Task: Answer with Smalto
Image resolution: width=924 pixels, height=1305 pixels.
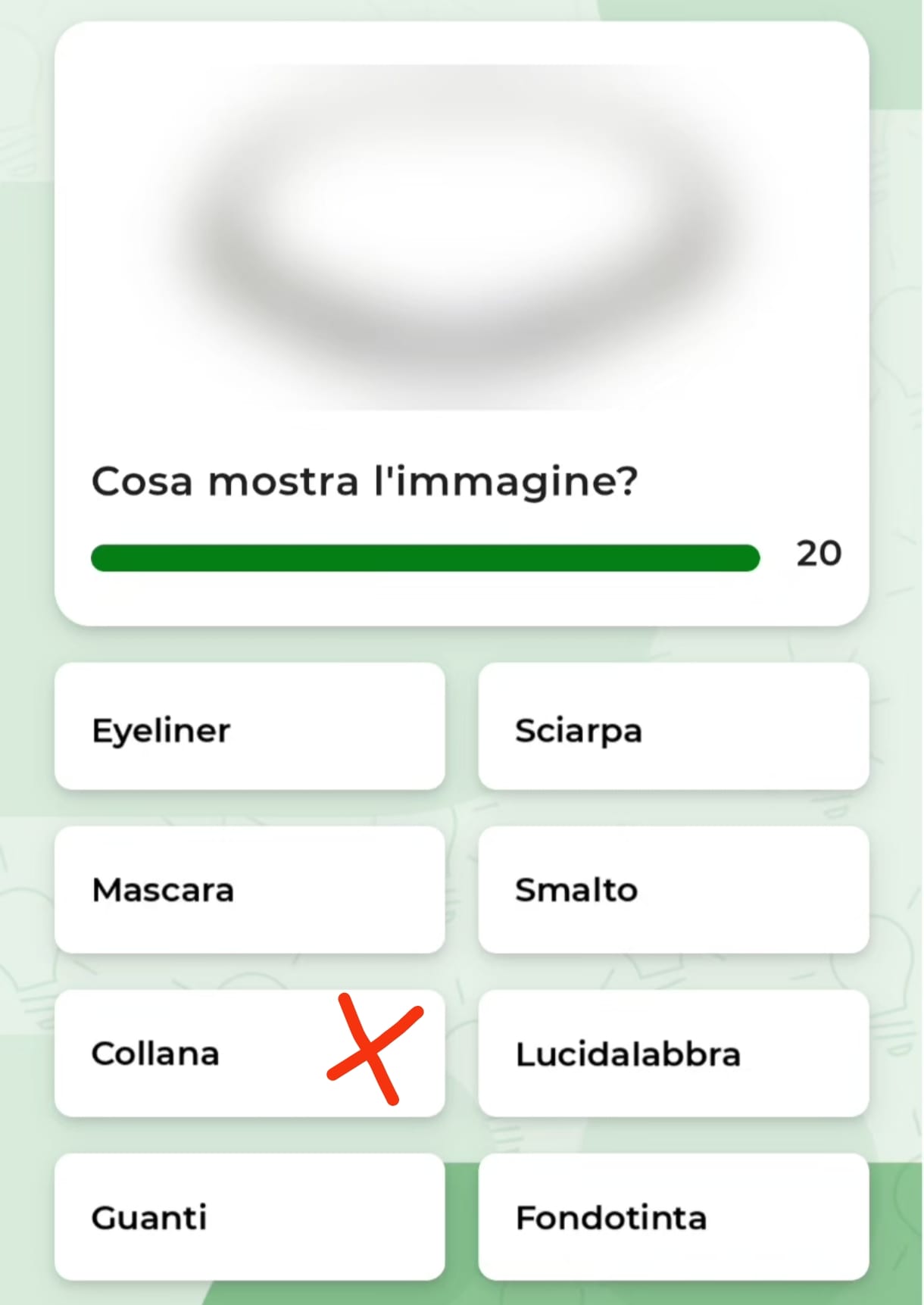Action: pyautogui.click(x=673, y=890)
